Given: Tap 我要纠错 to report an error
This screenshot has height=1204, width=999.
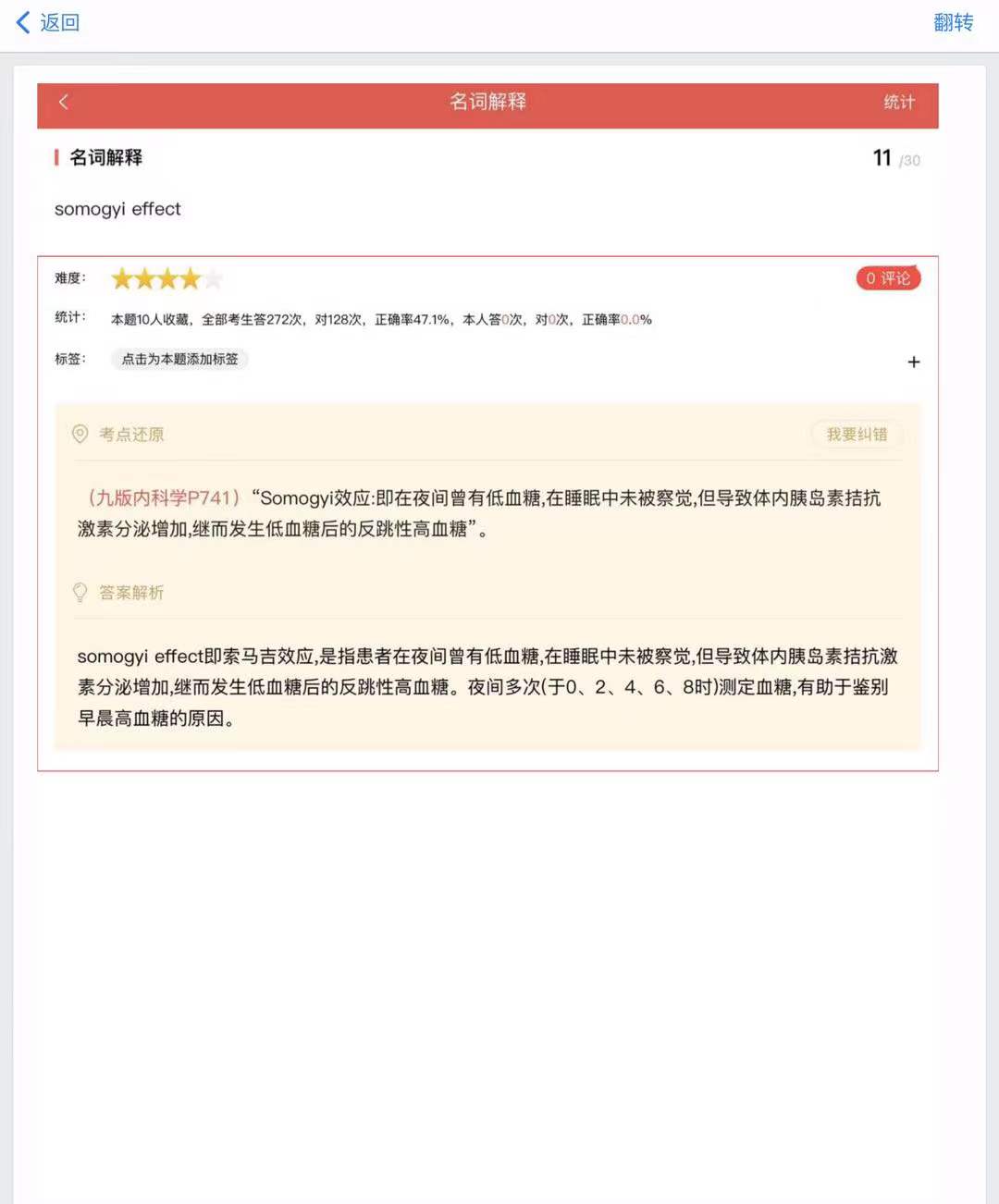Looking at the screenshot, I should (857, 434).
